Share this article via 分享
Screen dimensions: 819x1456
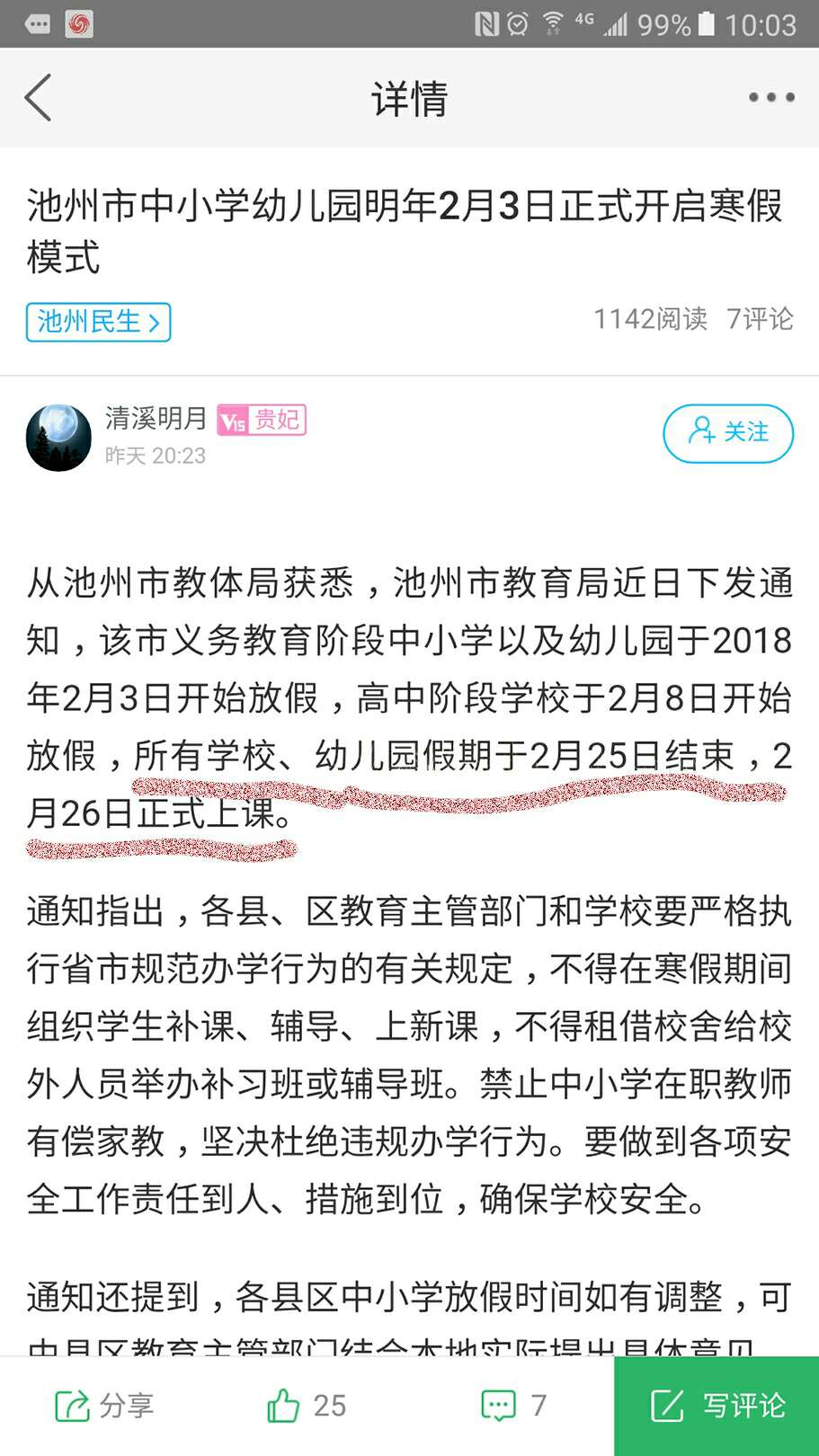tap(104, 1406)
